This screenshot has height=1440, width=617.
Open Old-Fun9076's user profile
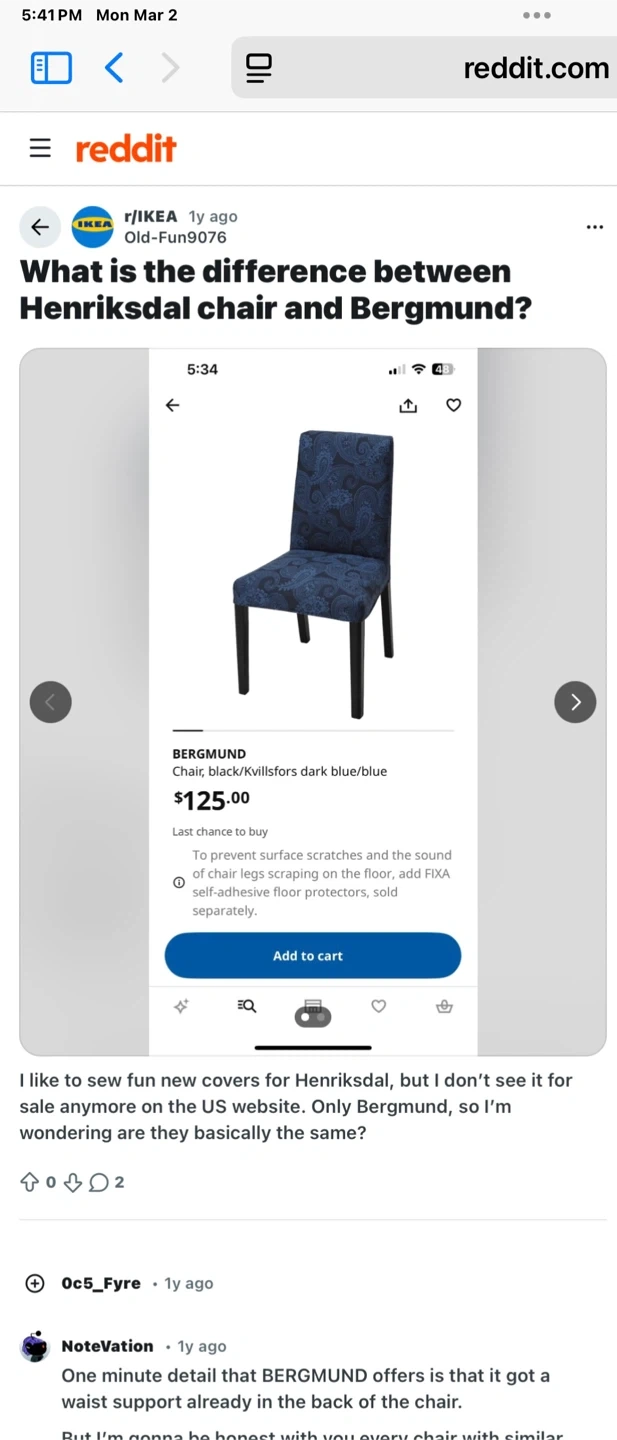175,237
